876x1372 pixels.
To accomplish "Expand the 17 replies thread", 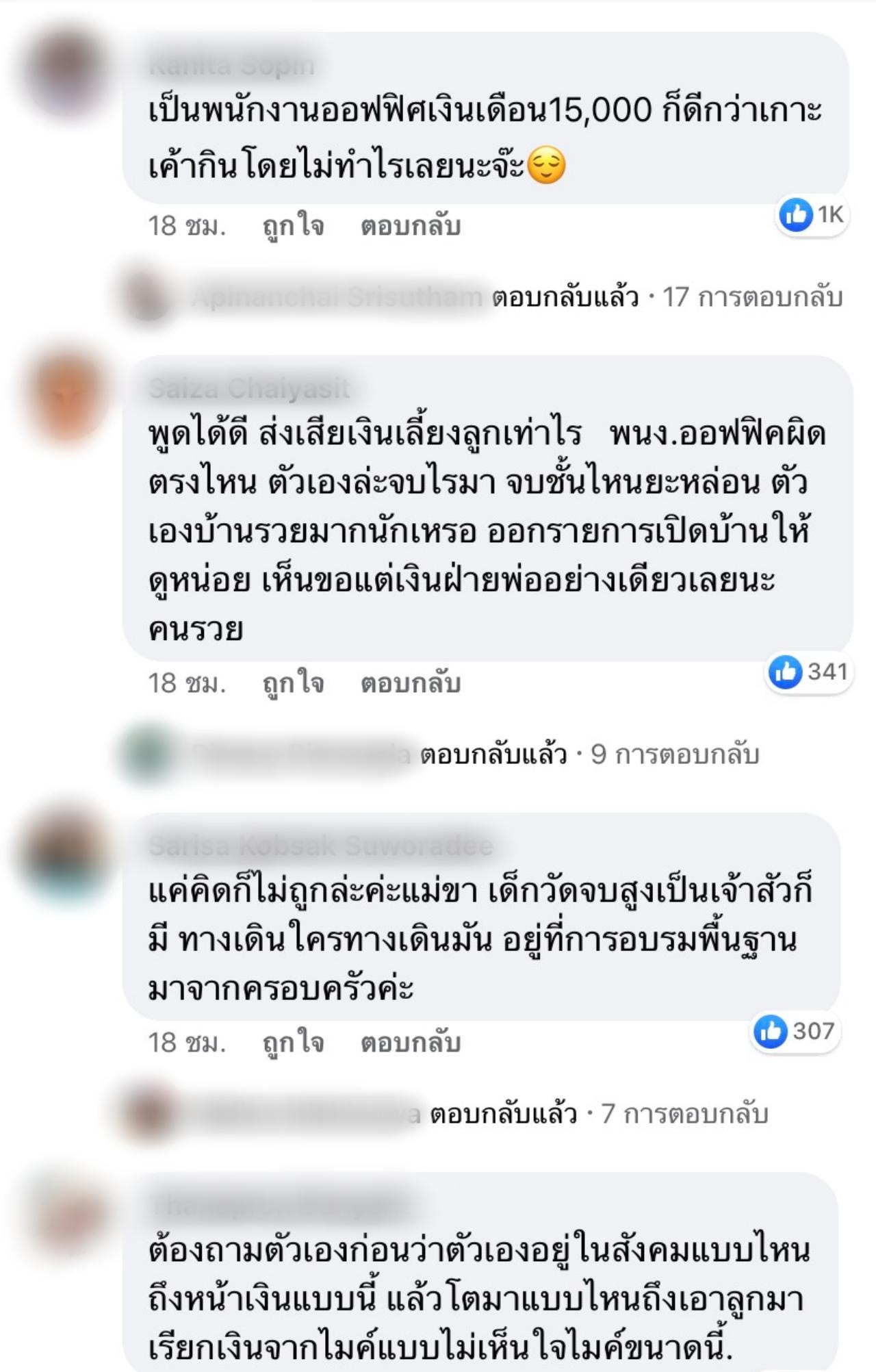I will coord(751,298).
